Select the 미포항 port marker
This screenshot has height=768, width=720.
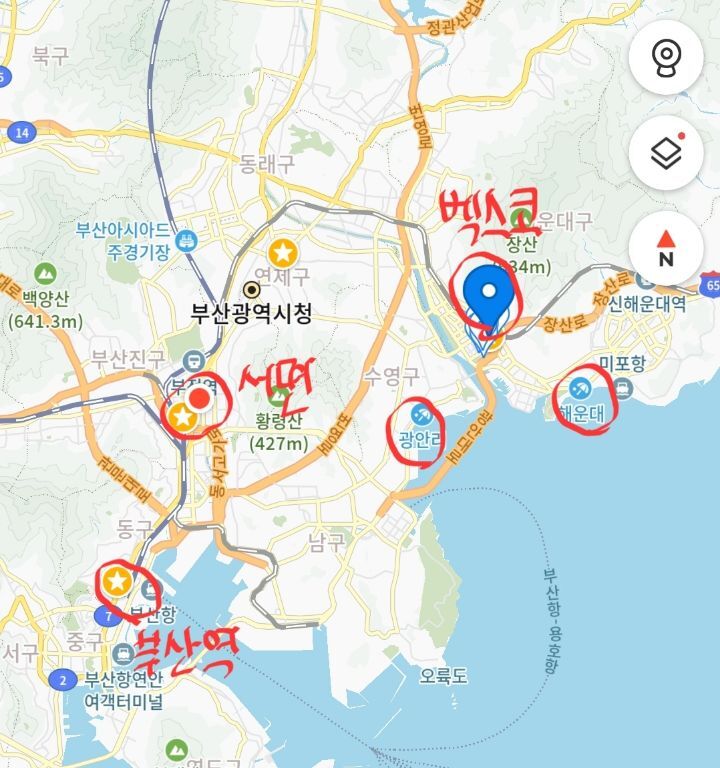624,387
